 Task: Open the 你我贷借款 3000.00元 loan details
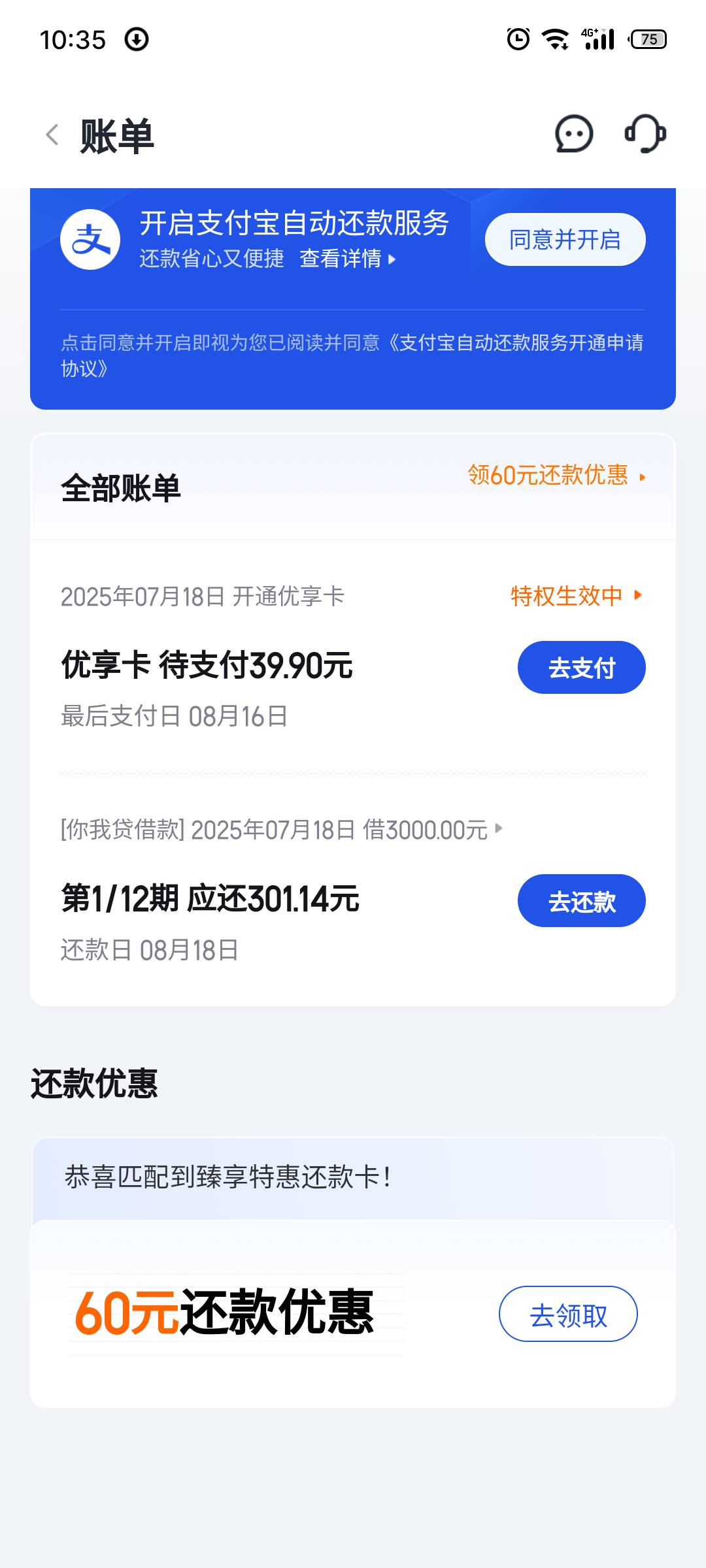pyautogui.click(x=282, y=830)
